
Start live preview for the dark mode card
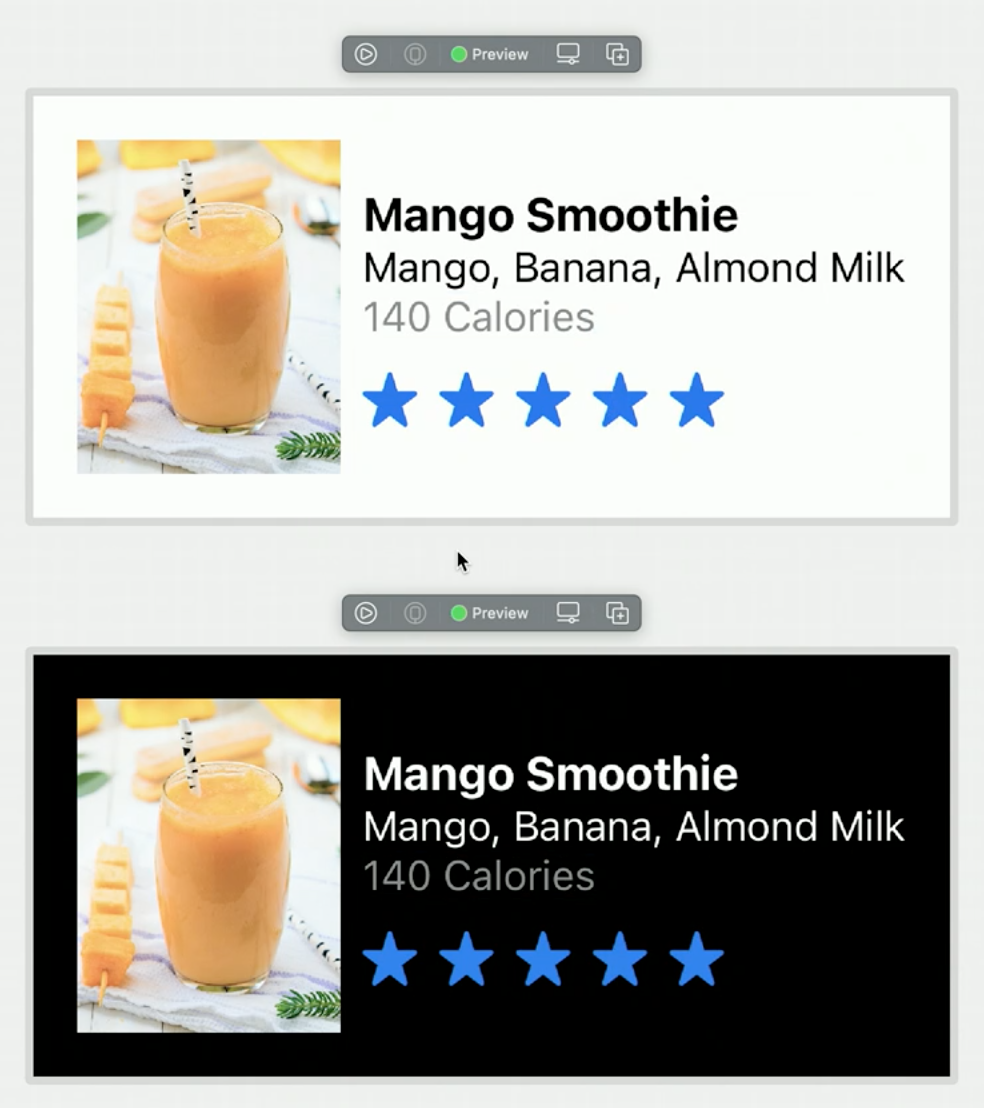click(366, 613)
